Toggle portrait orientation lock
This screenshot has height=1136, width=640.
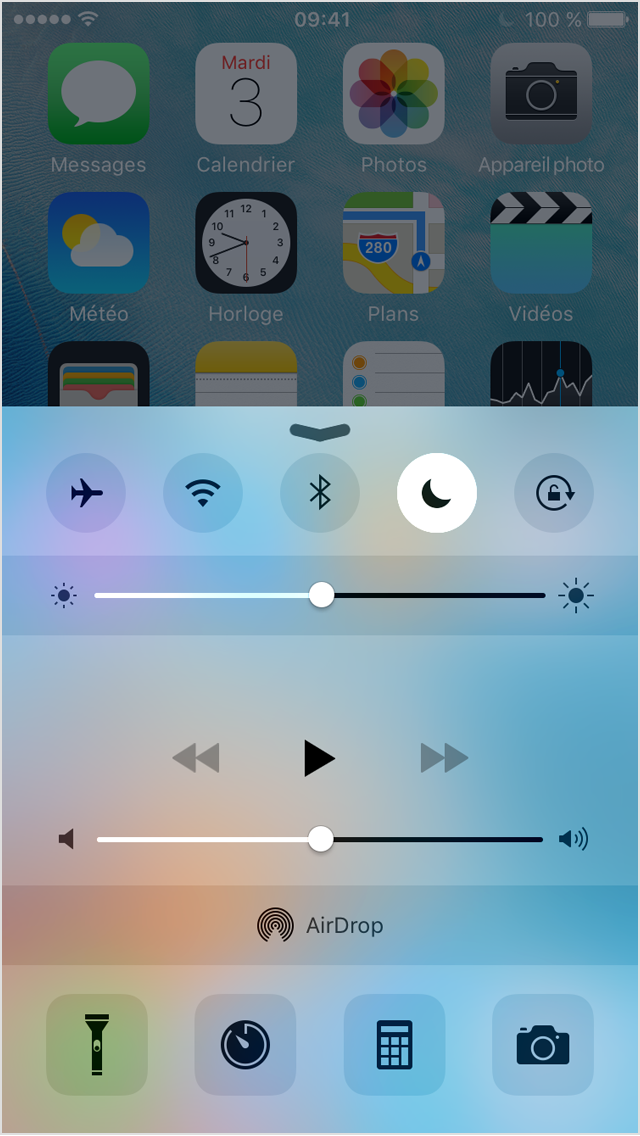click(554, 493)
